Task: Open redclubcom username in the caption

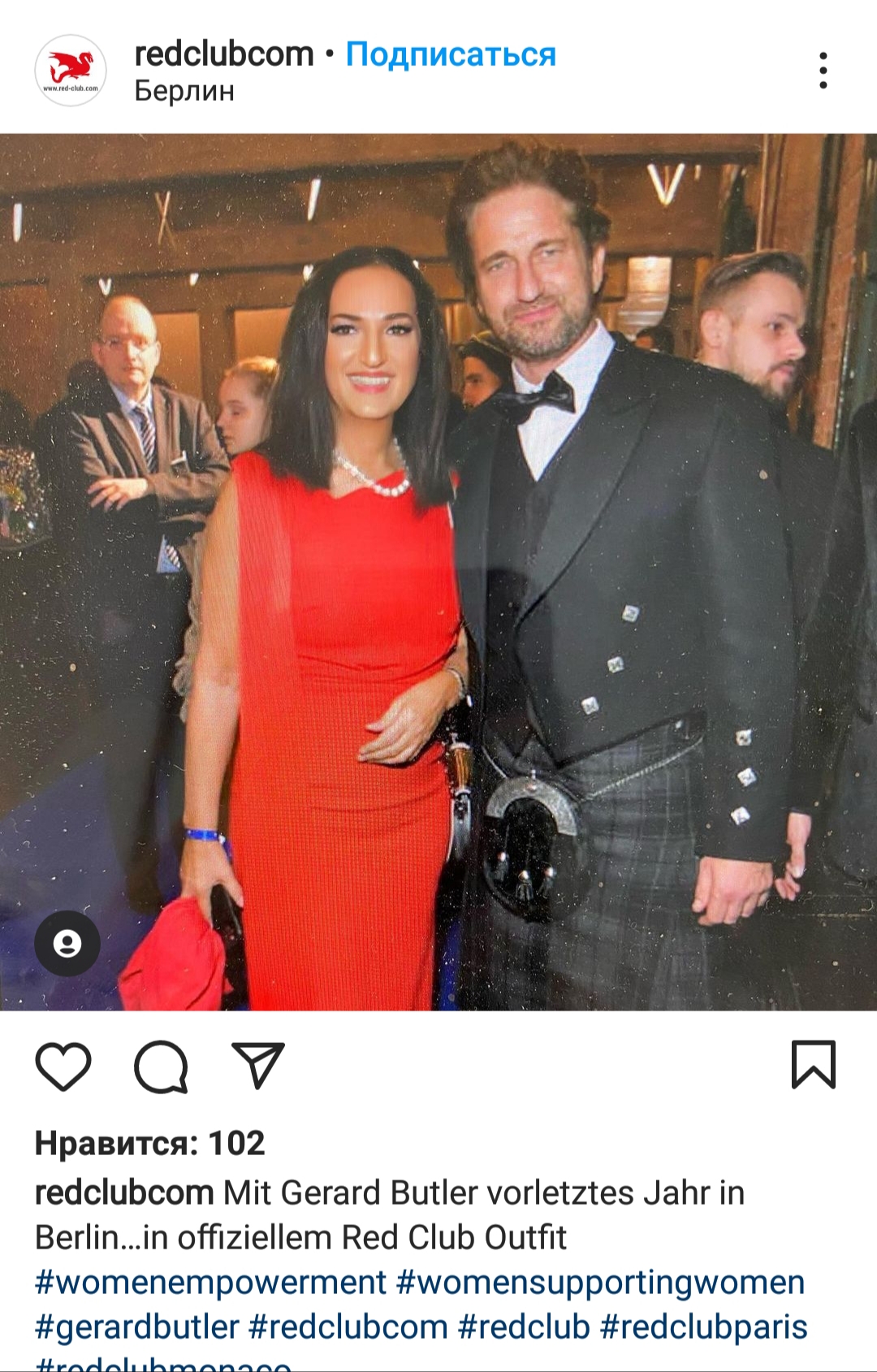Action: [123, 1193]
